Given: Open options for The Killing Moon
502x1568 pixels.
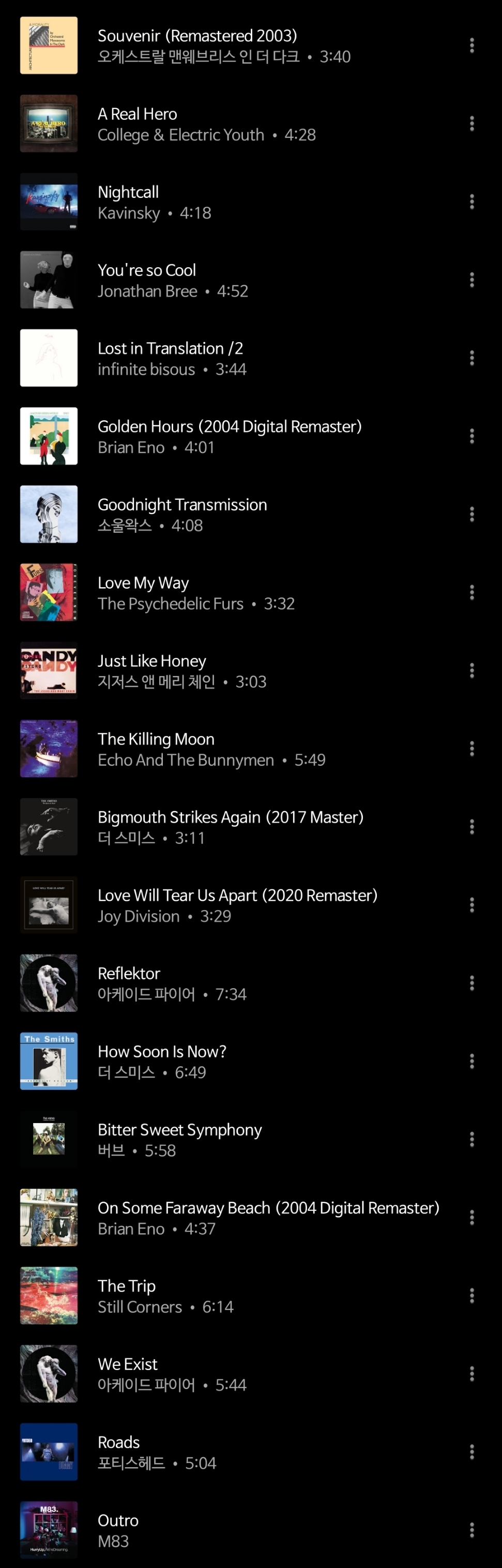Looking at the screenshot, I should 471,749.
